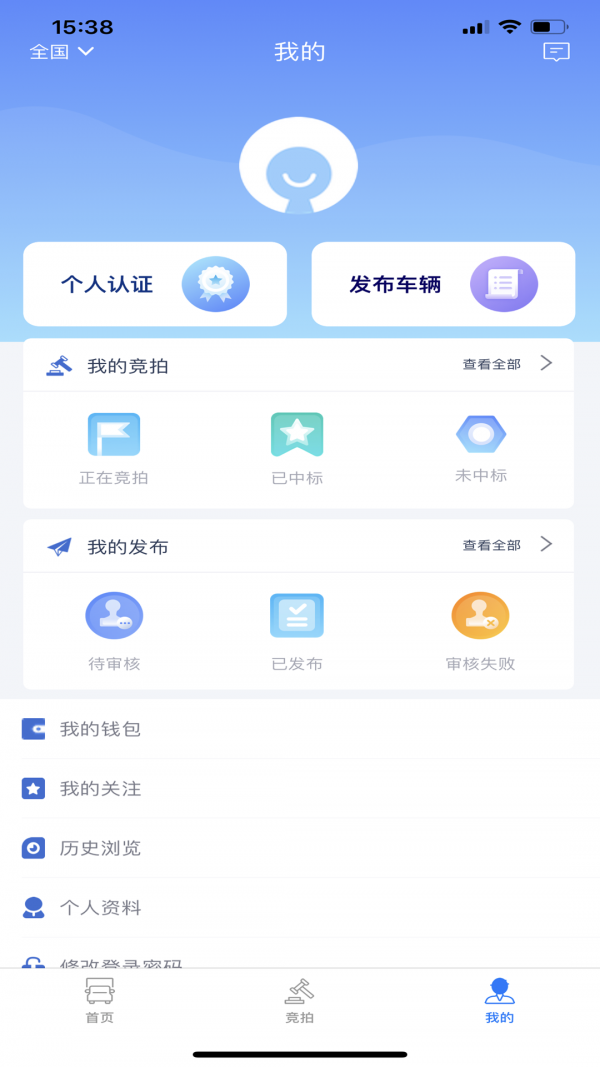Tap the profile avatar
Viewport: 600px width, 1067px height.
(x=298, y=166)
